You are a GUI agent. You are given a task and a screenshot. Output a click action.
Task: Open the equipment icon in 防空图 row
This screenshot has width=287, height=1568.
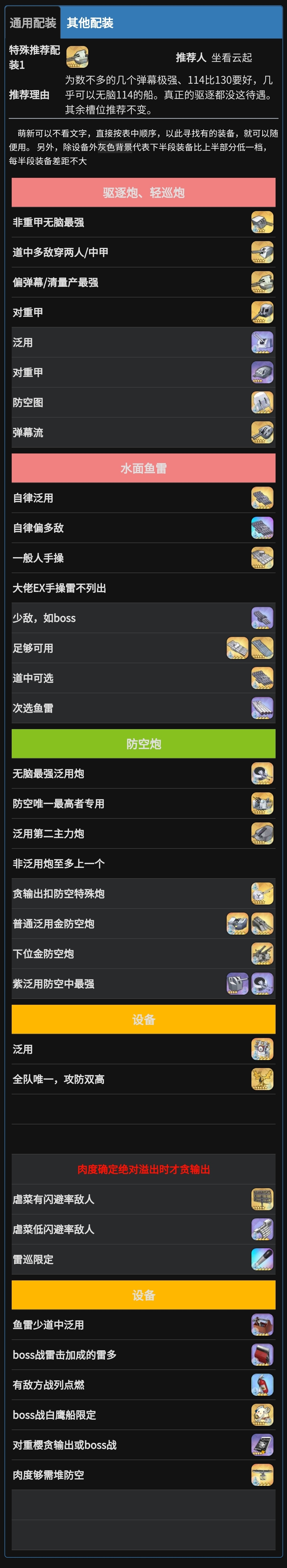(262, 402)
